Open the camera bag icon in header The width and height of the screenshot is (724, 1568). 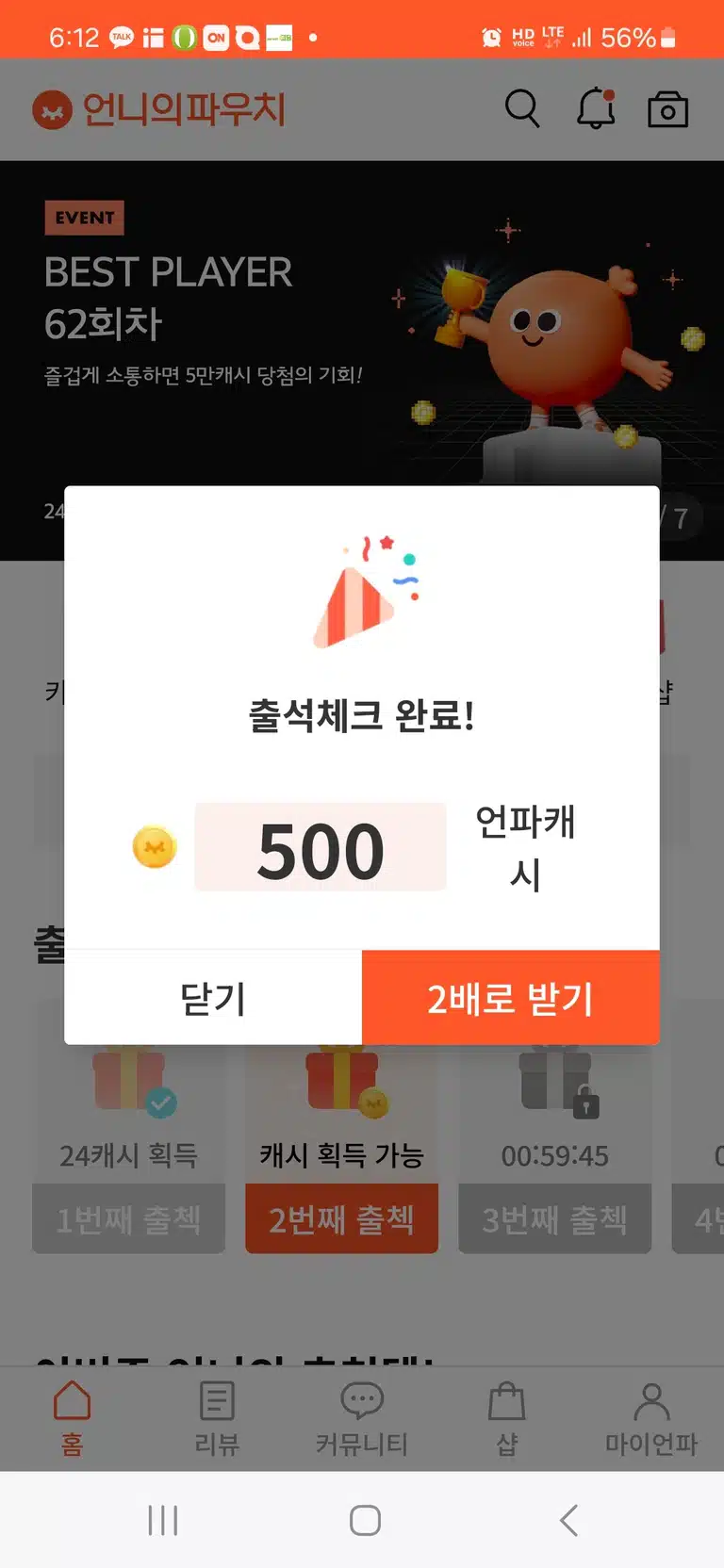click(x=667, y=109)
